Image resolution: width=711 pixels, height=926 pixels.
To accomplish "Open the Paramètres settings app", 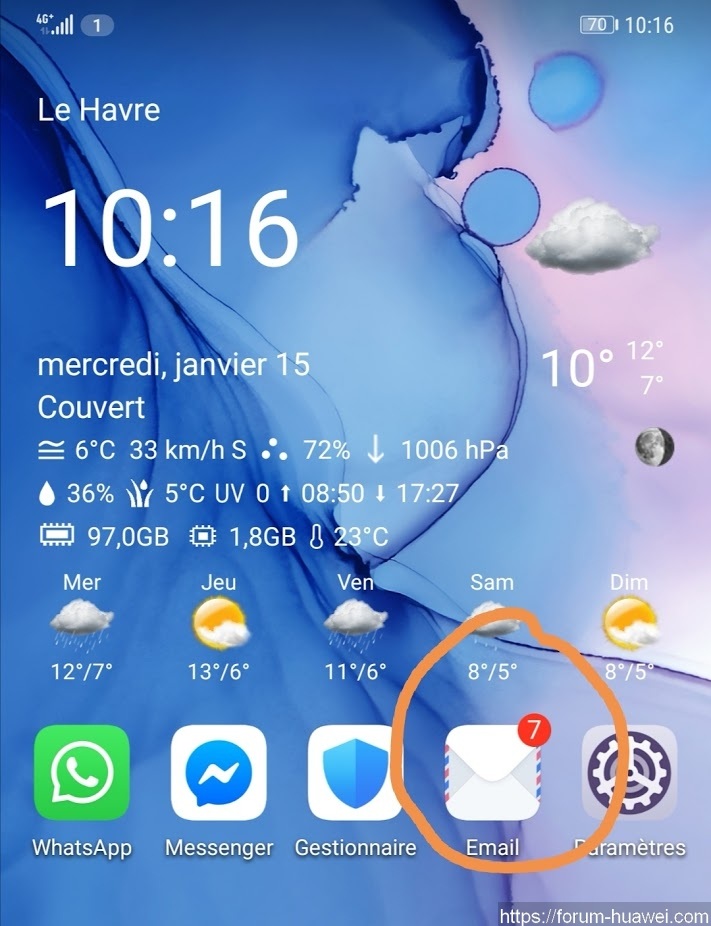I will (x=629, y=772).
